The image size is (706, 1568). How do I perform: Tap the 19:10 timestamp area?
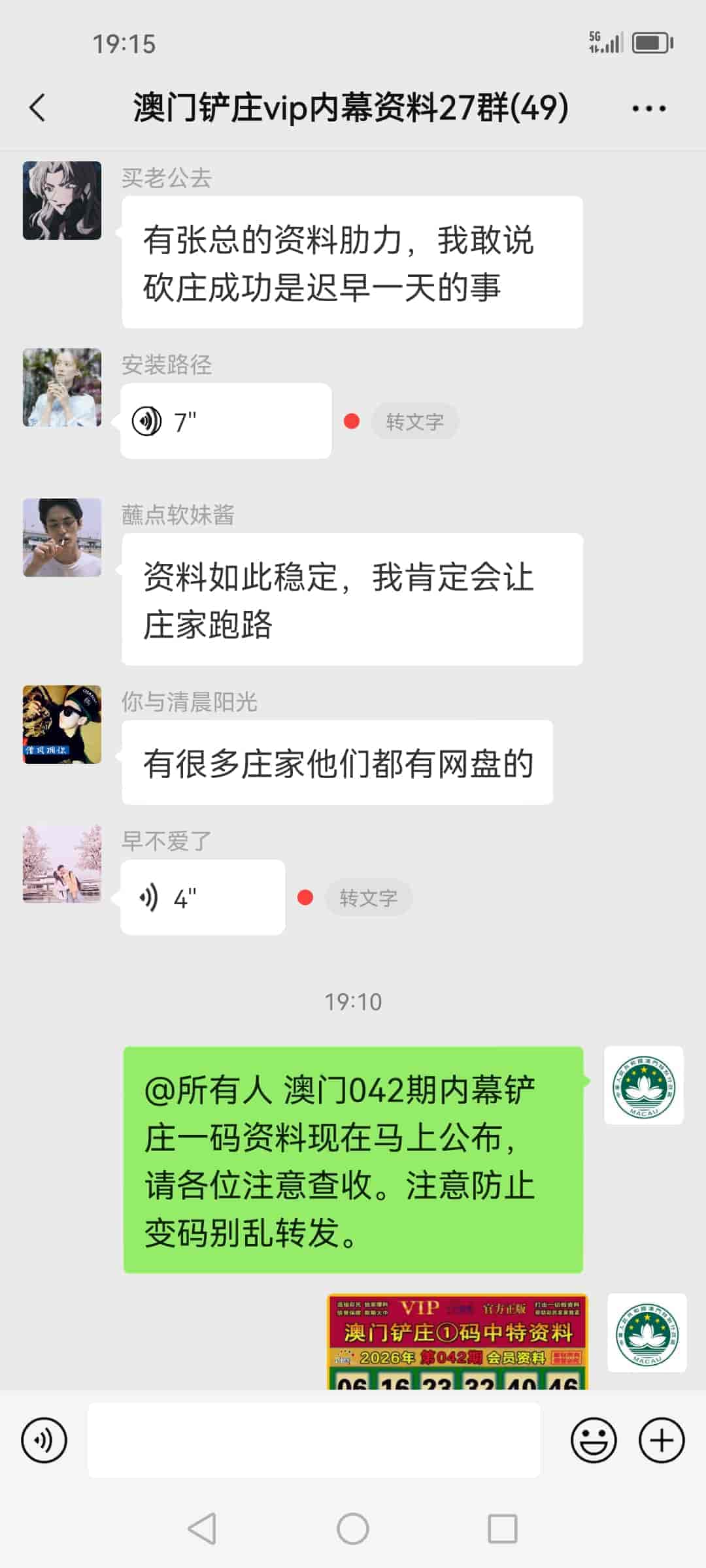(x=353, y=1000)
